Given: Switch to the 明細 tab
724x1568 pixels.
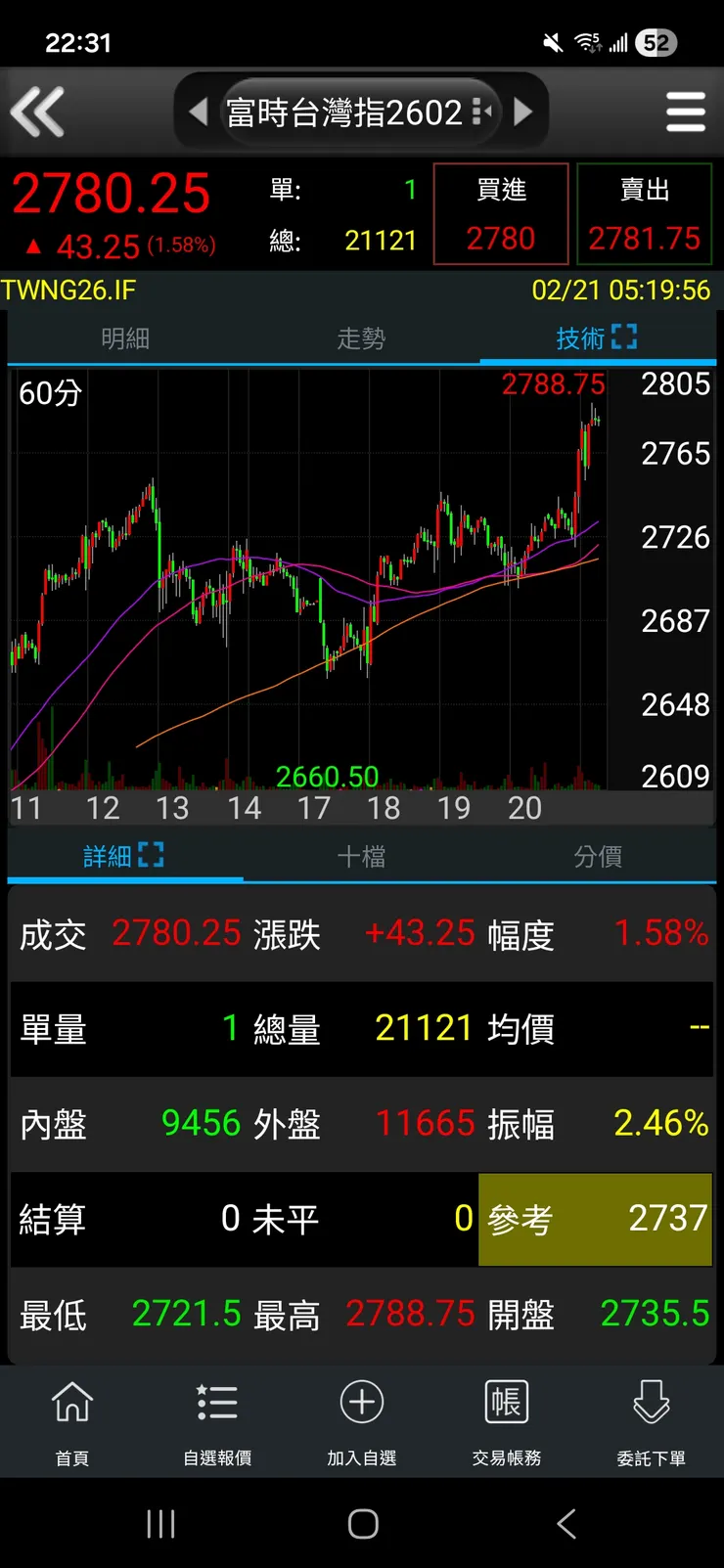Looking at the screenshot, I should (x=125, y=338).
